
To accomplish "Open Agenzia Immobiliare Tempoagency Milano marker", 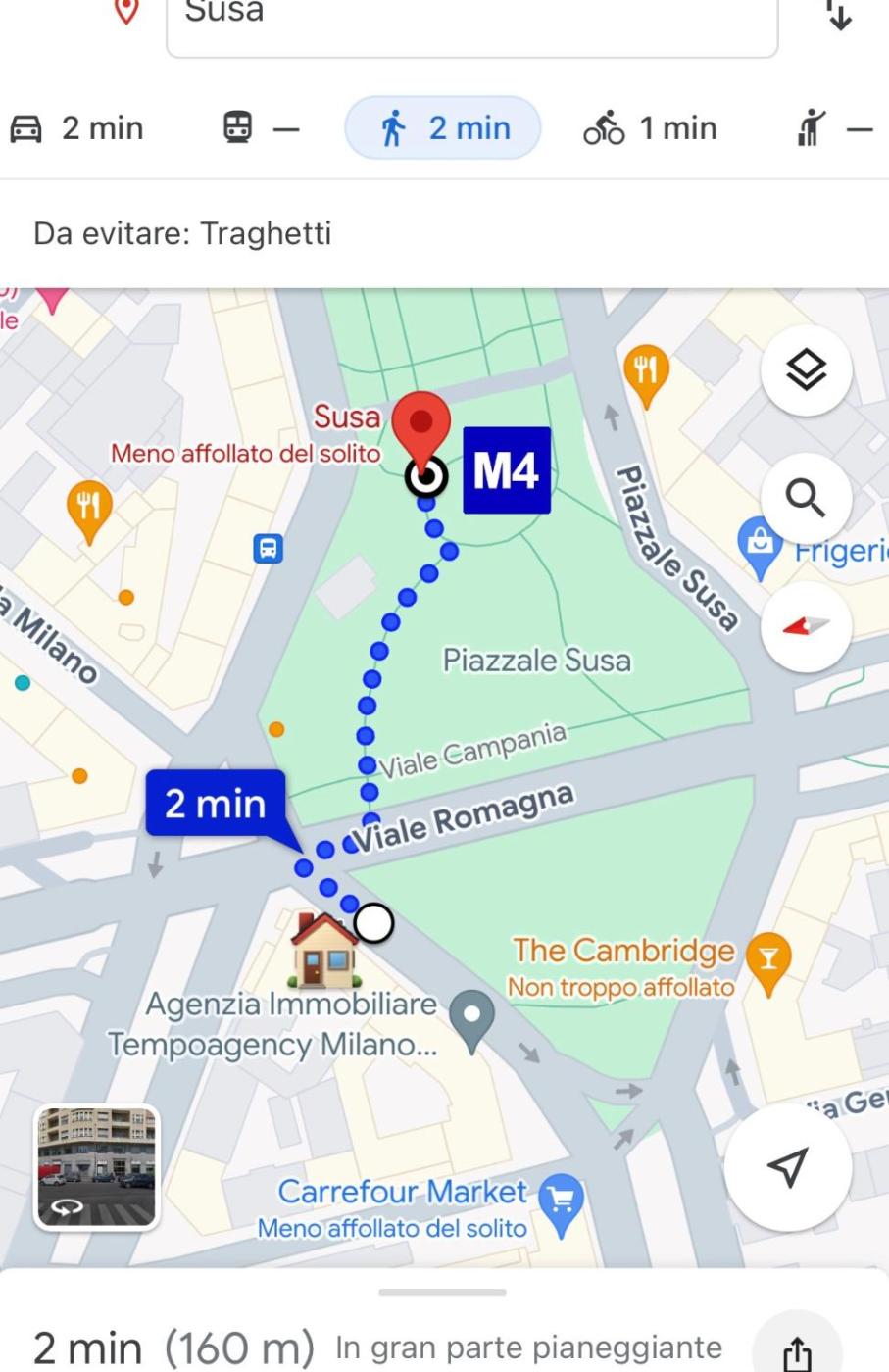I will click(472, 1019).
